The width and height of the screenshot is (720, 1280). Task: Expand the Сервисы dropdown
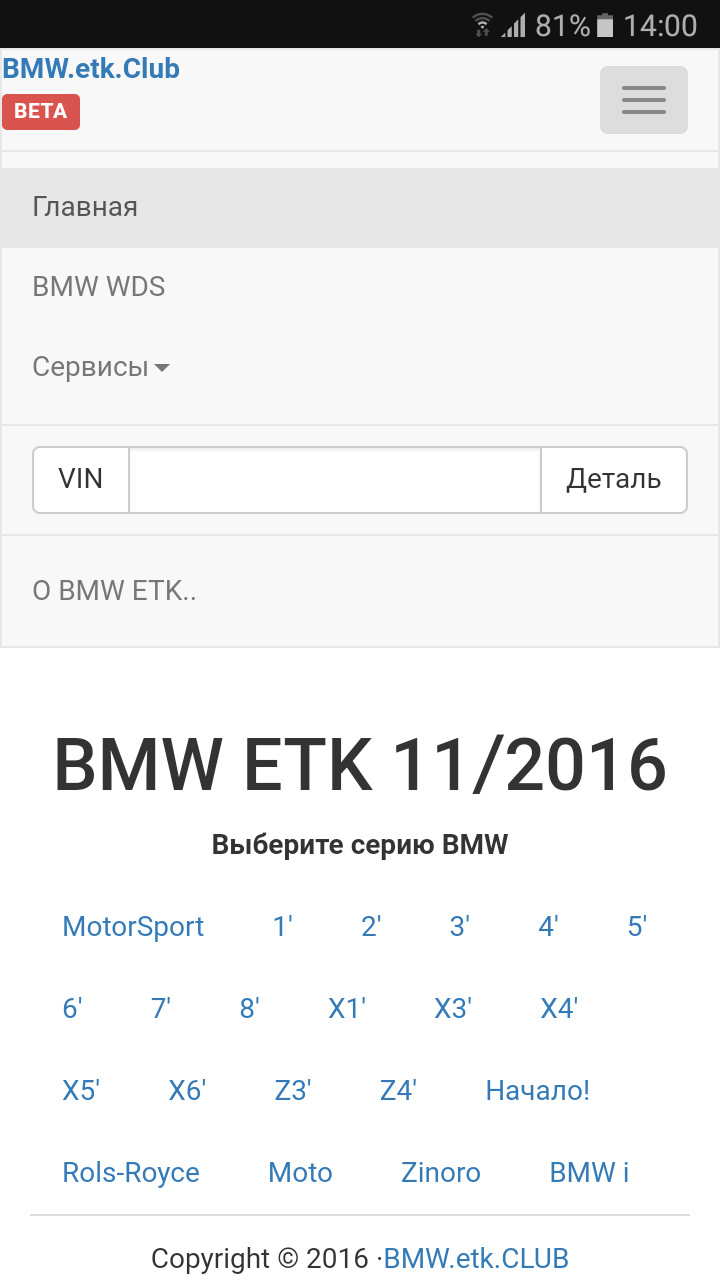tap(100, 366)
